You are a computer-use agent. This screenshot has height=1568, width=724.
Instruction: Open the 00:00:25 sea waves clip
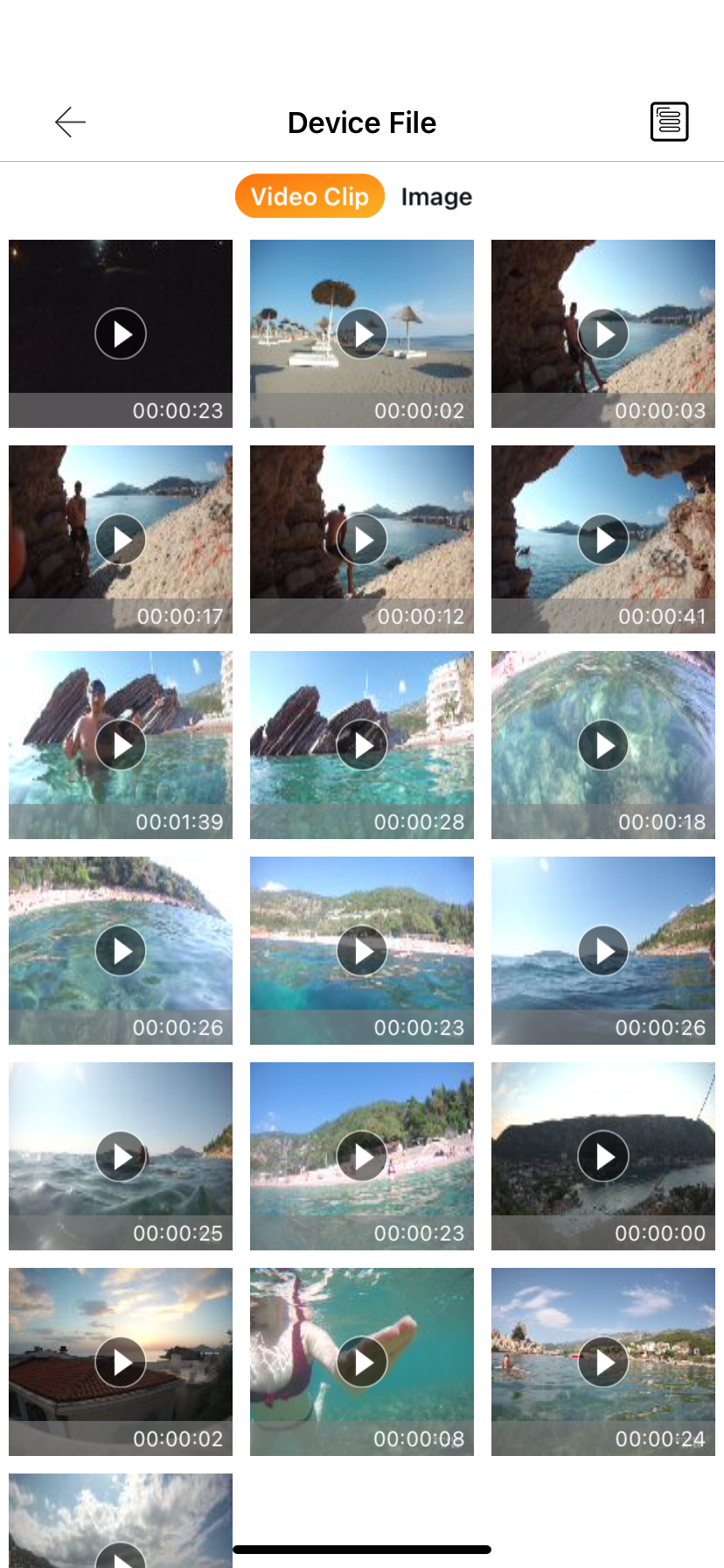[121, 1156]
